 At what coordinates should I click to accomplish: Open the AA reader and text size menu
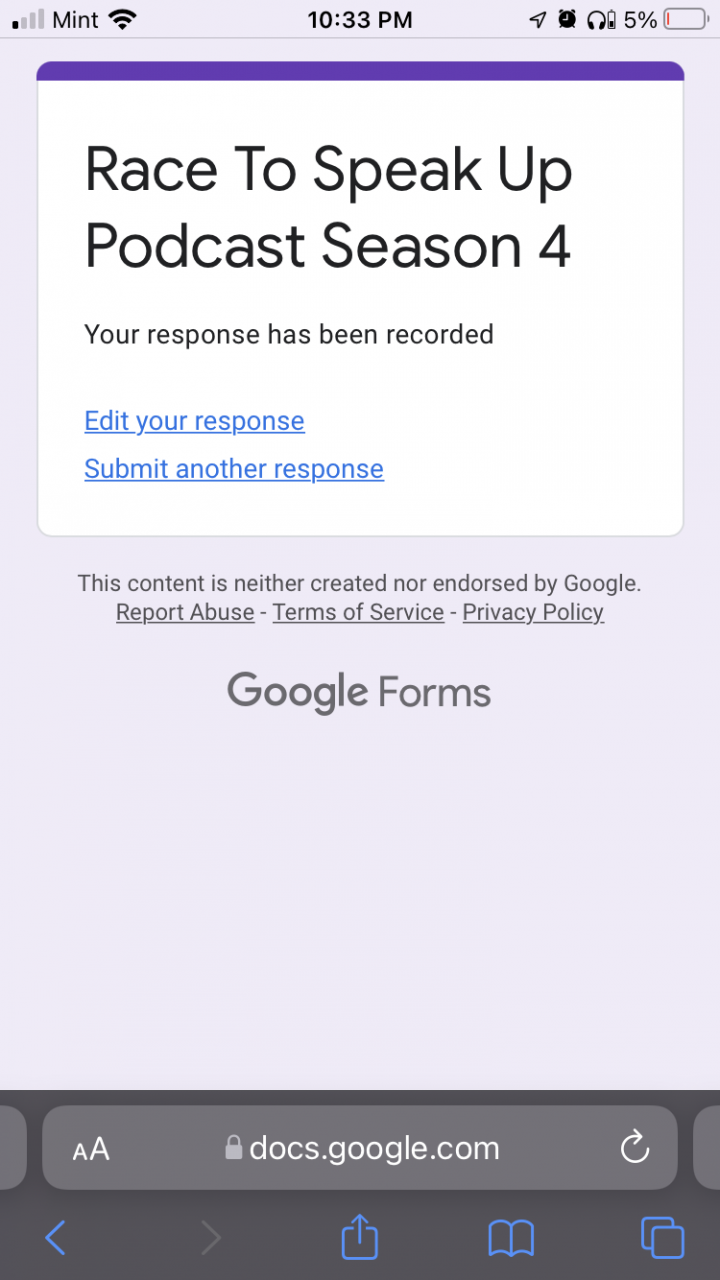(91, 1149)
